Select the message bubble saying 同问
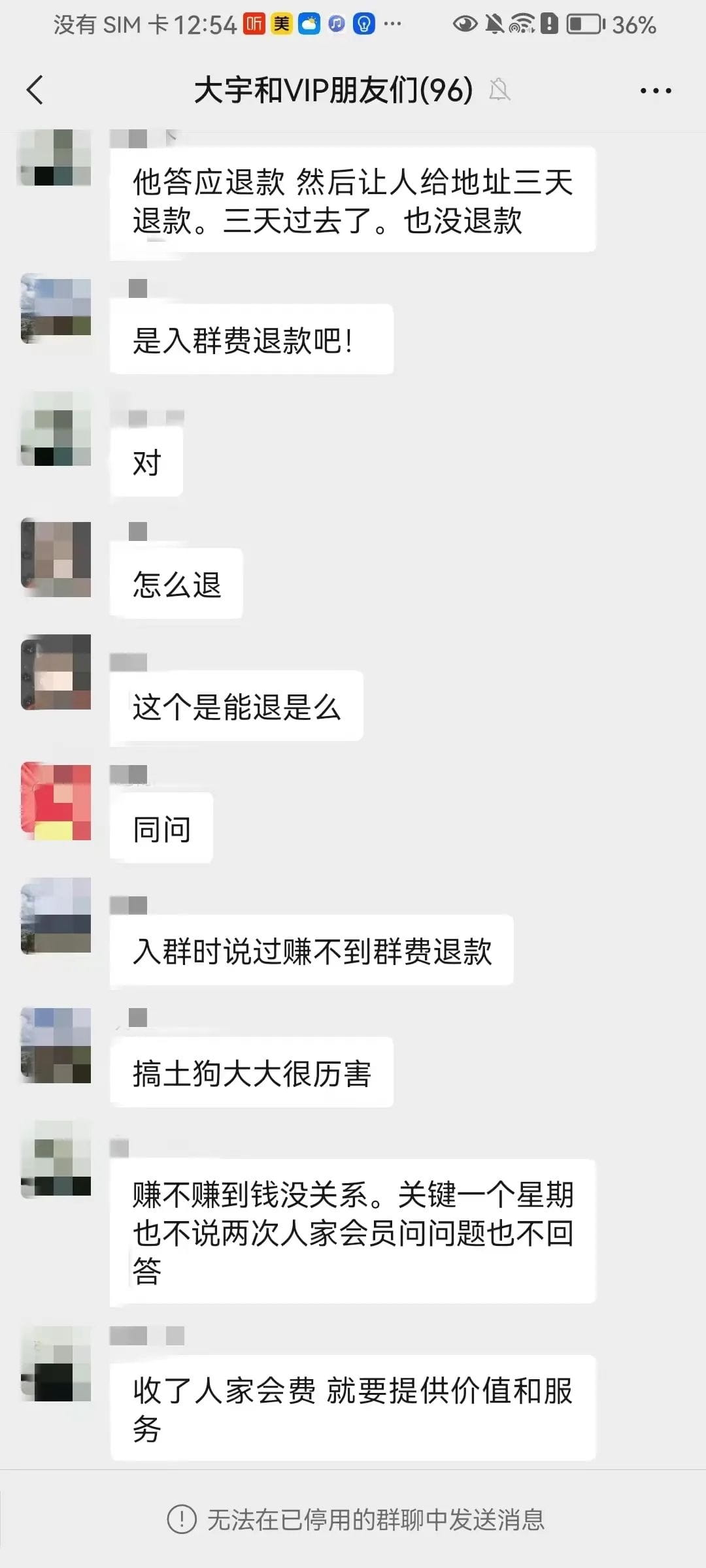The image size is (706, 1568). point(161,828)
